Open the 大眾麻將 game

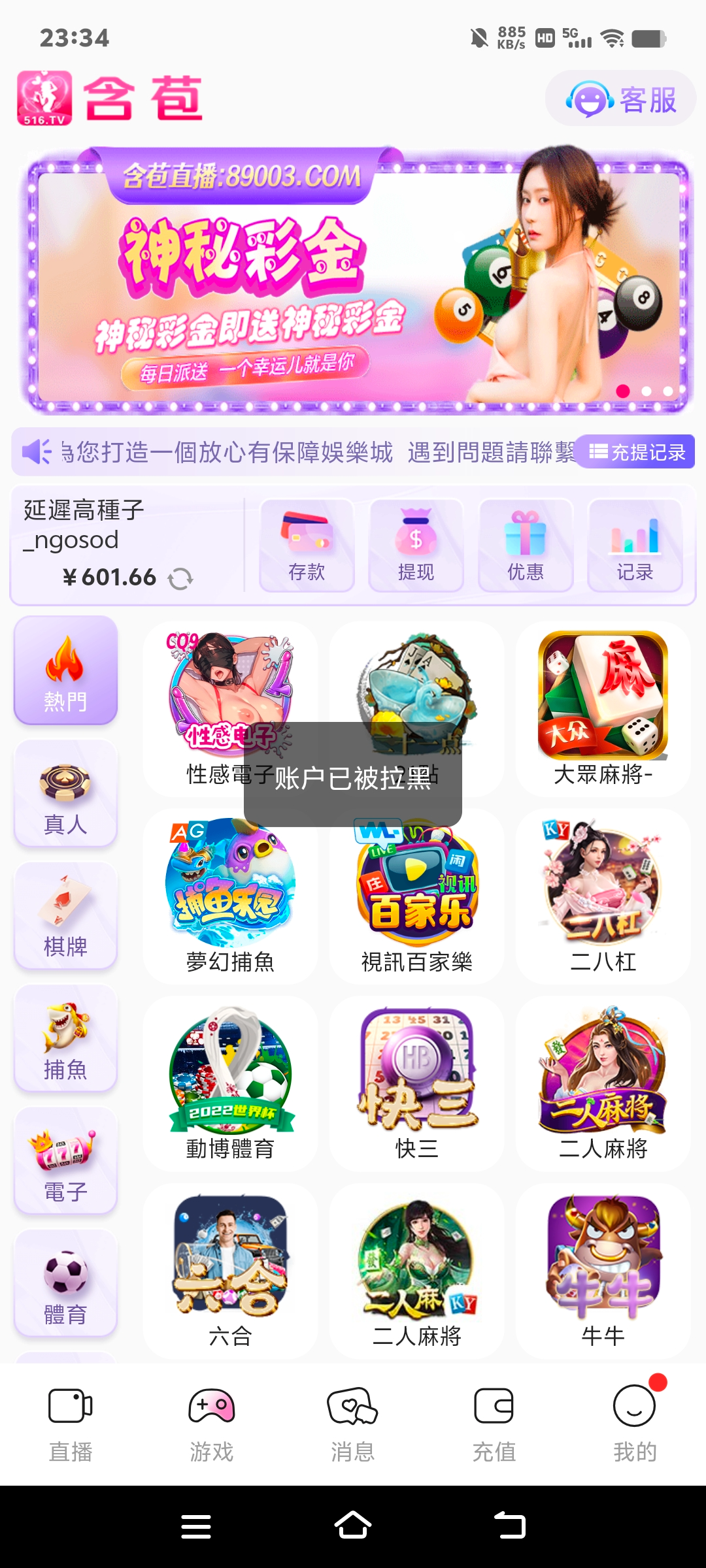point(603,709)
